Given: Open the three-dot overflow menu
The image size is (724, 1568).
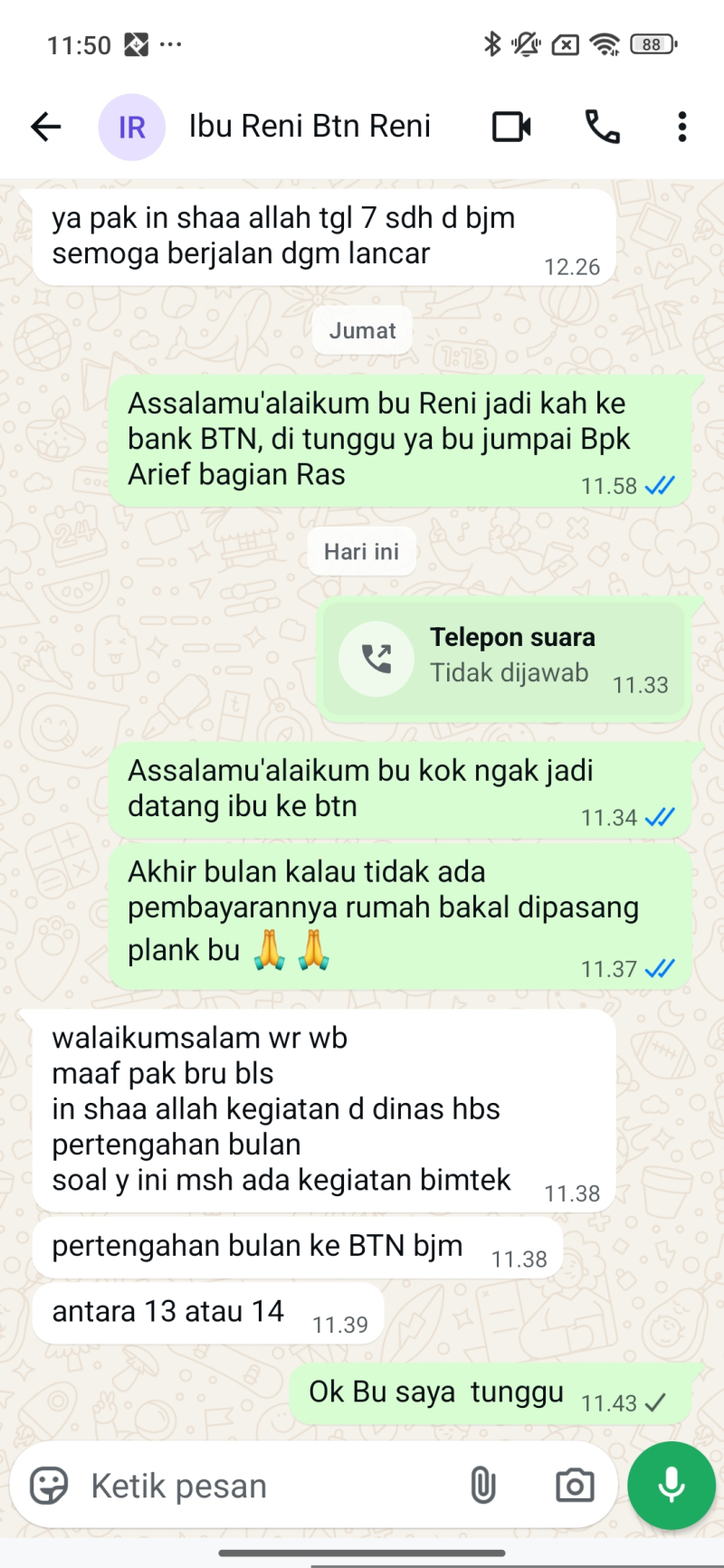Looking at the screenshot, I should (682, 127).
